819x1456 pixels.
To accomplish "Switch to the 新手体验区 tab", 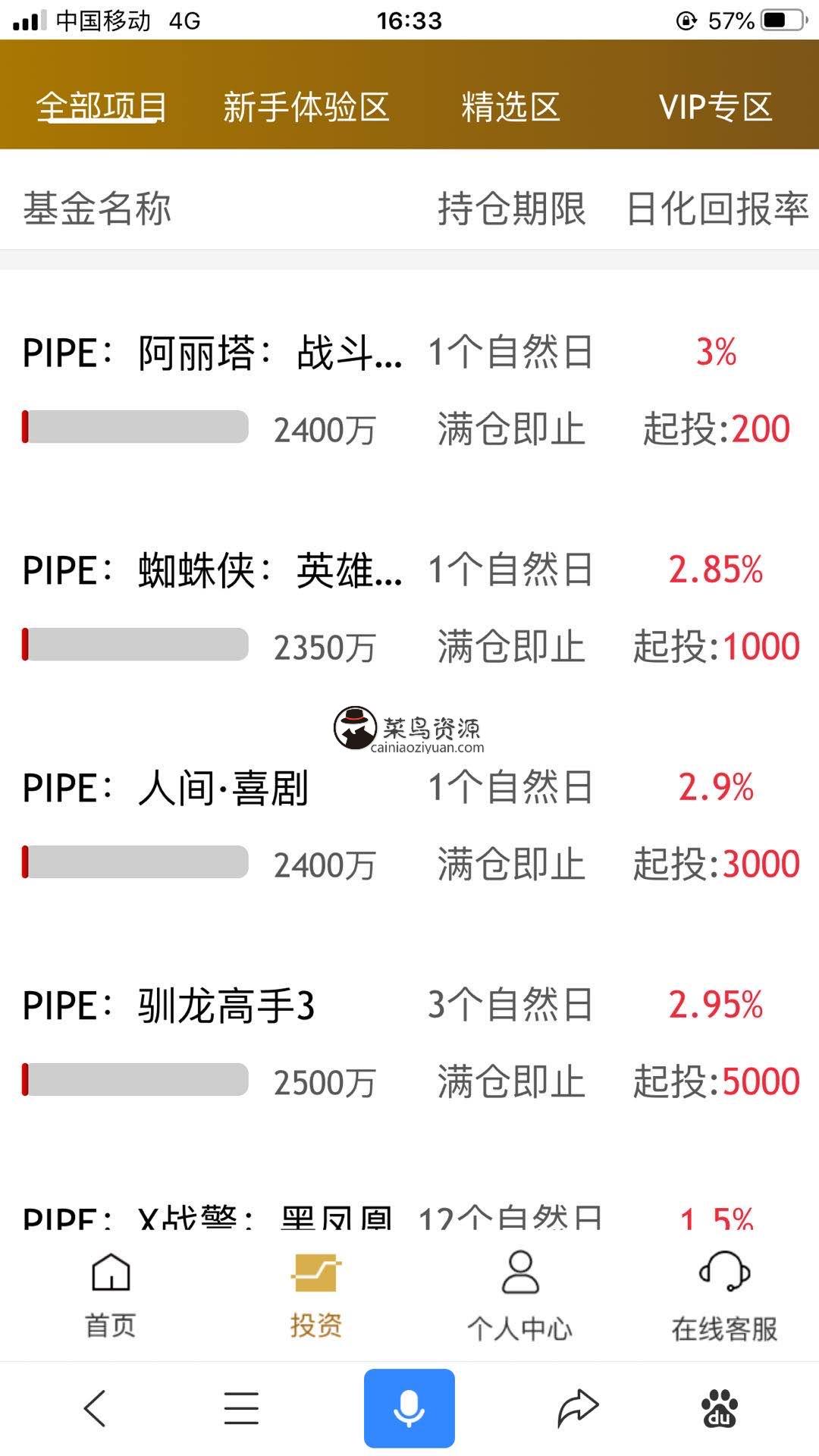I will [306, 107].
